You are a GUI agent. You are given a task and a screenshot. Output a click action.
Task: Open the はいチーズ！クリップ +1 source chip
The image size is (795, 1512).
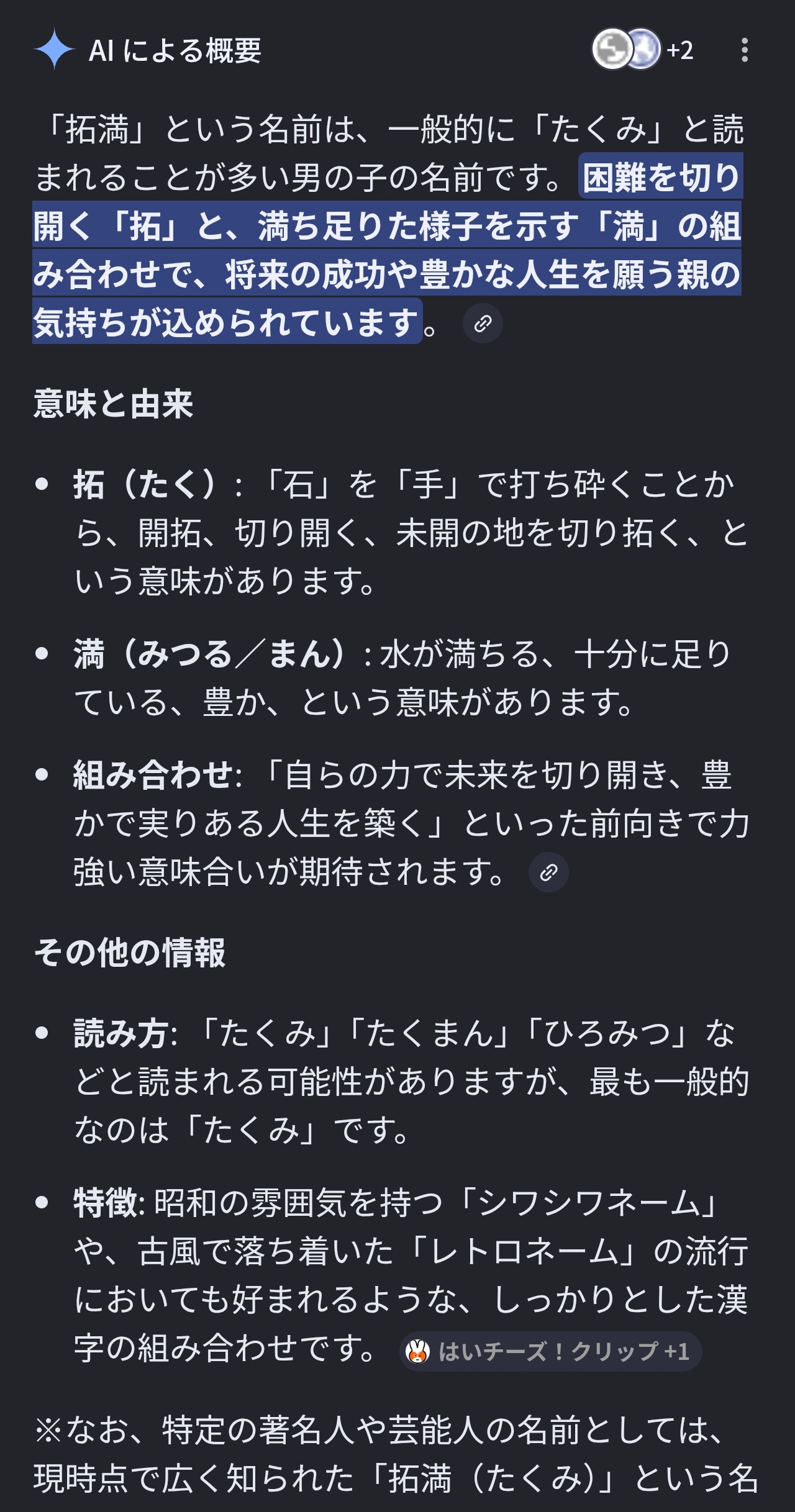click(550, 1352)
